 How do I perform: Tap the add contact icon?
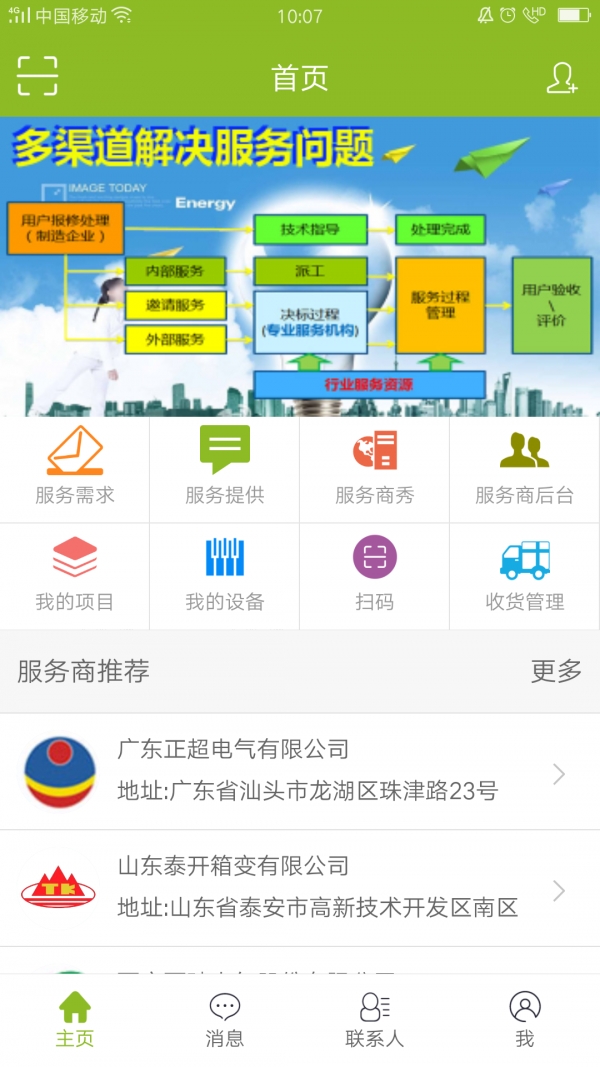coord(562,78)
